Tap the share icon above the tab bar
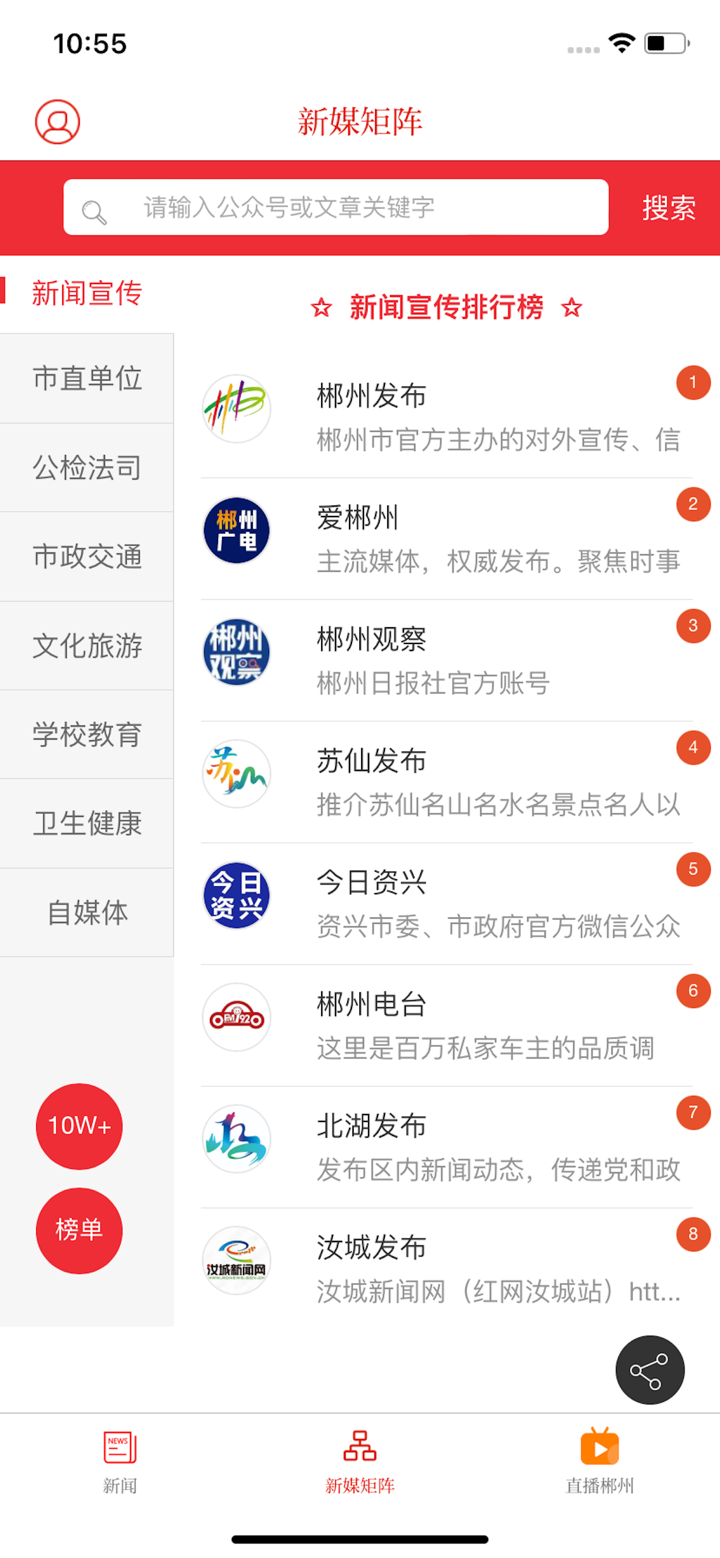The image size is (720, 1558). click(649, 1370)
